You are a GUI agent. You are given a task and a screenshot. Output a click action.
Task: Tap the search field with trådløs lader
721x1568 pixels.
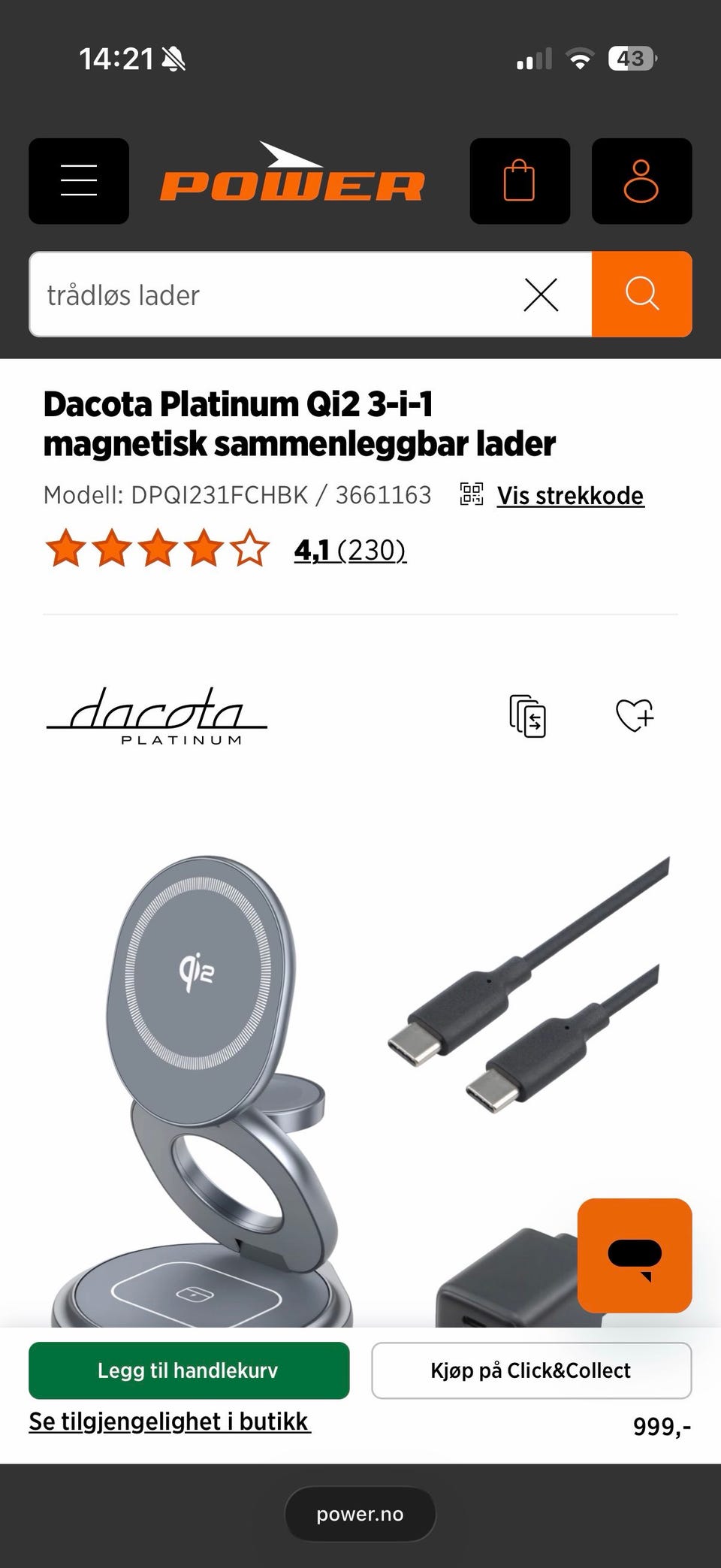[274, 295]
